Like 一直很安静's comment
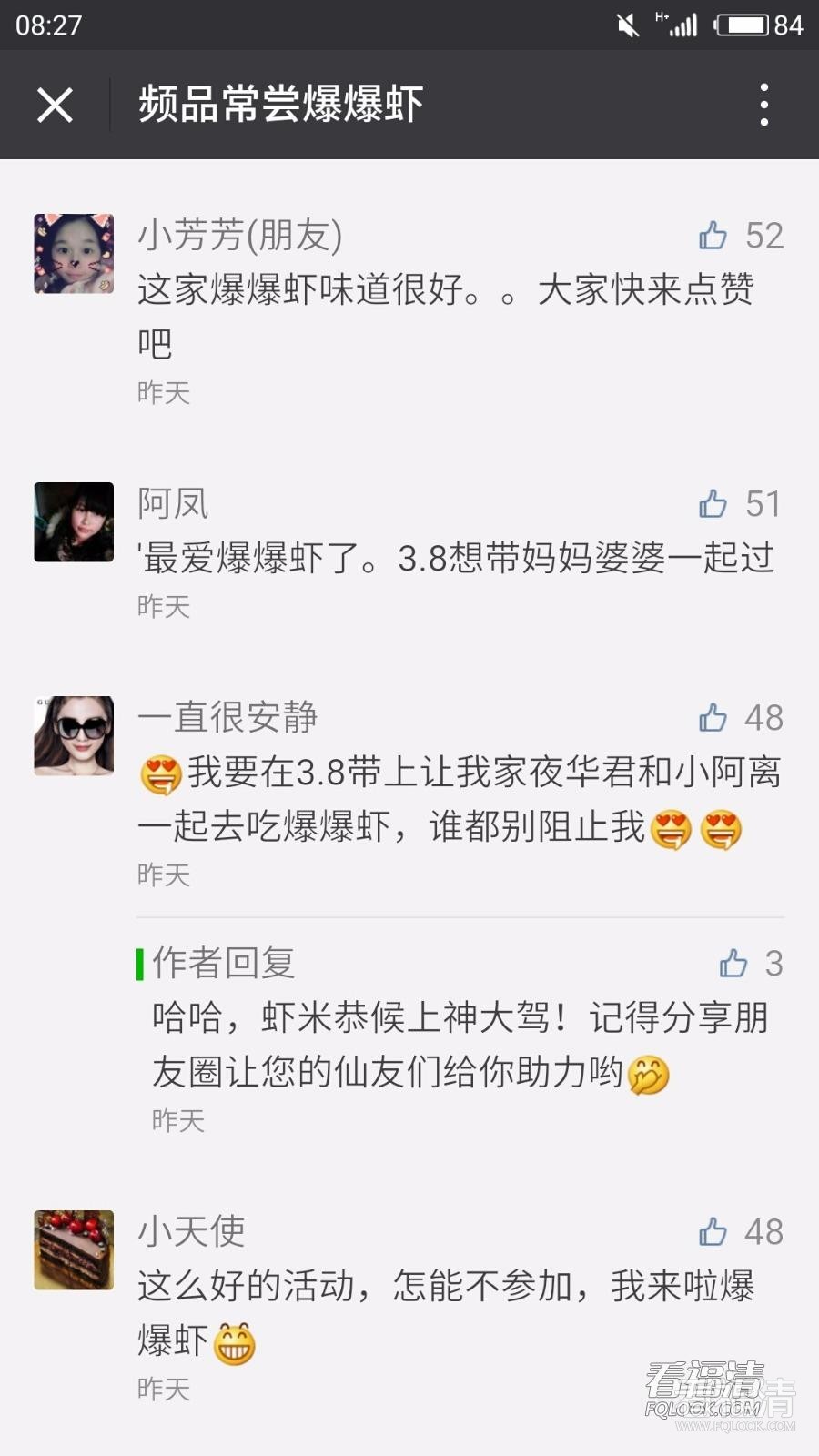Screen dimensions: 819x1456 coord(713,718)
